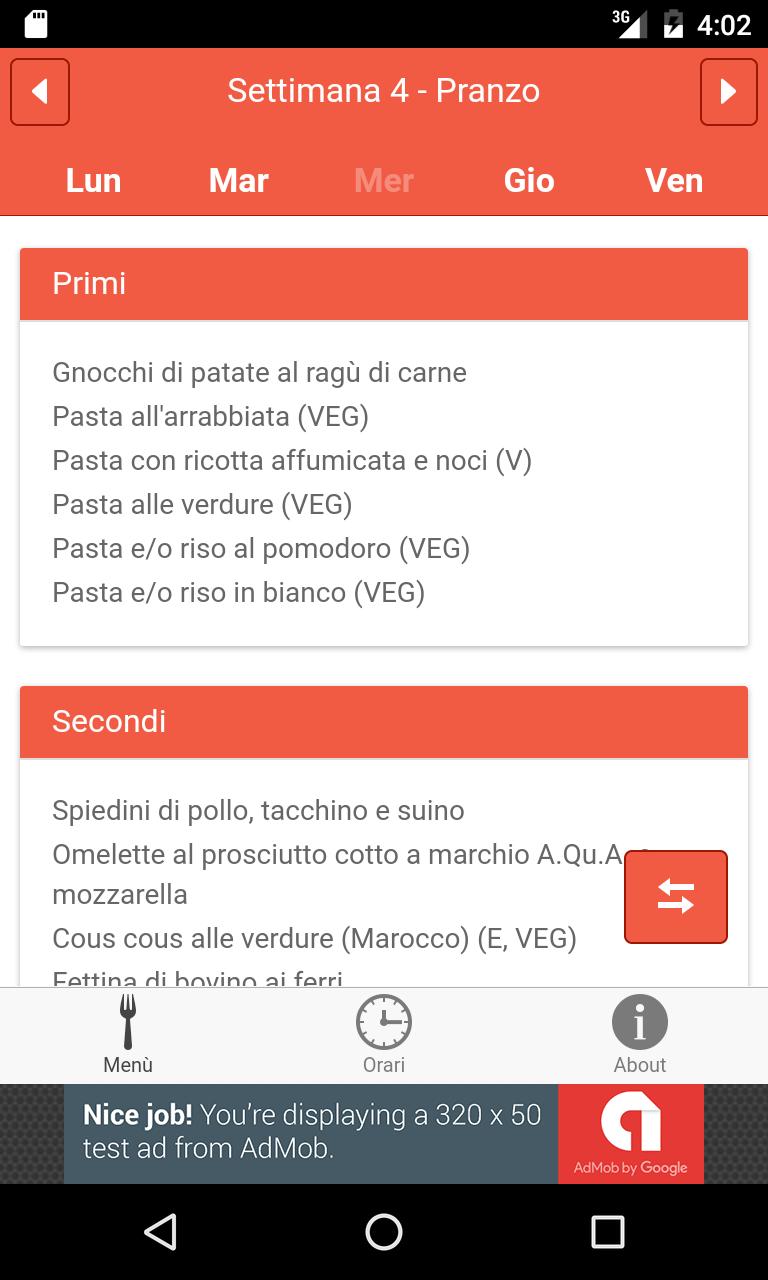
Task: Select the Mer day tab
Action: coord(384,180)
